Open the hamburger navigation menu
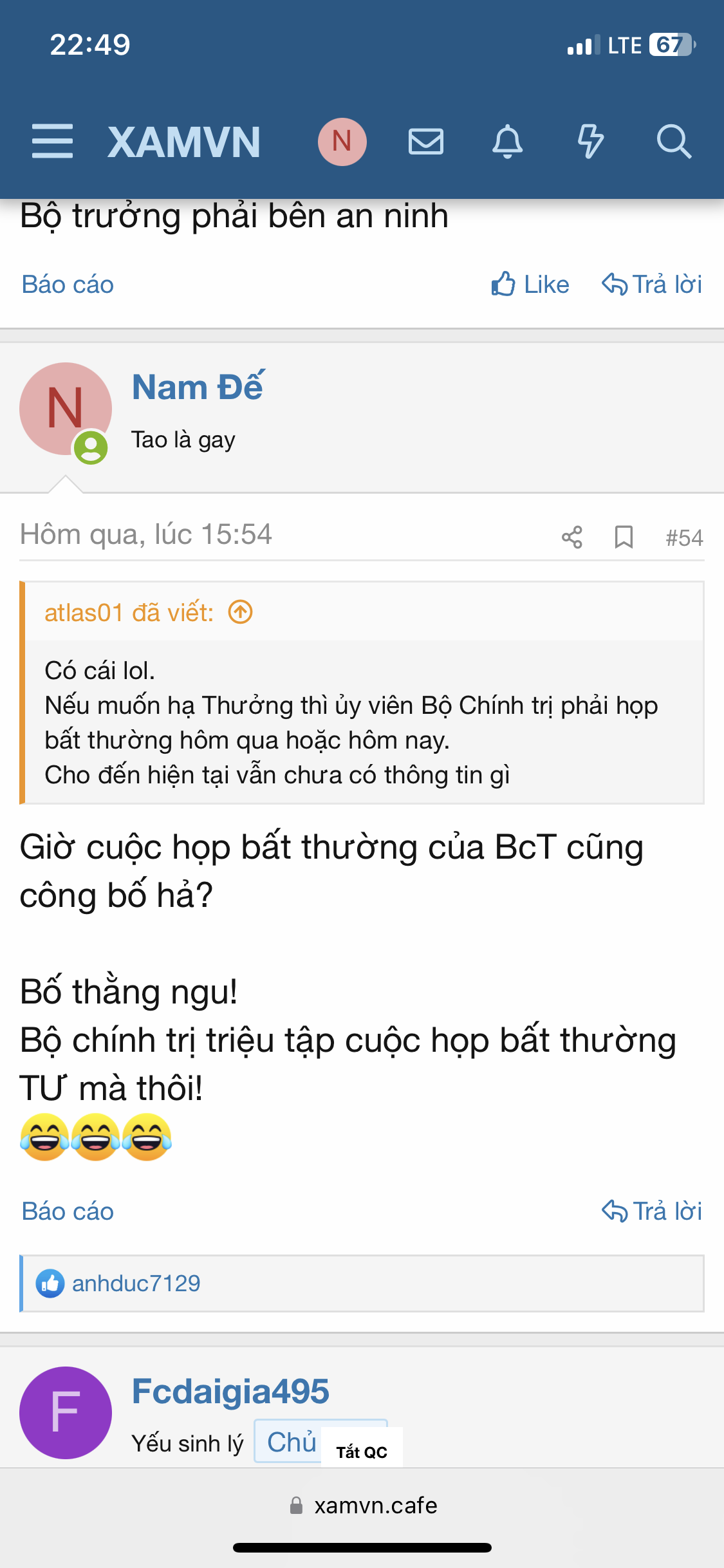The image size is (724, 1568). 52,142
